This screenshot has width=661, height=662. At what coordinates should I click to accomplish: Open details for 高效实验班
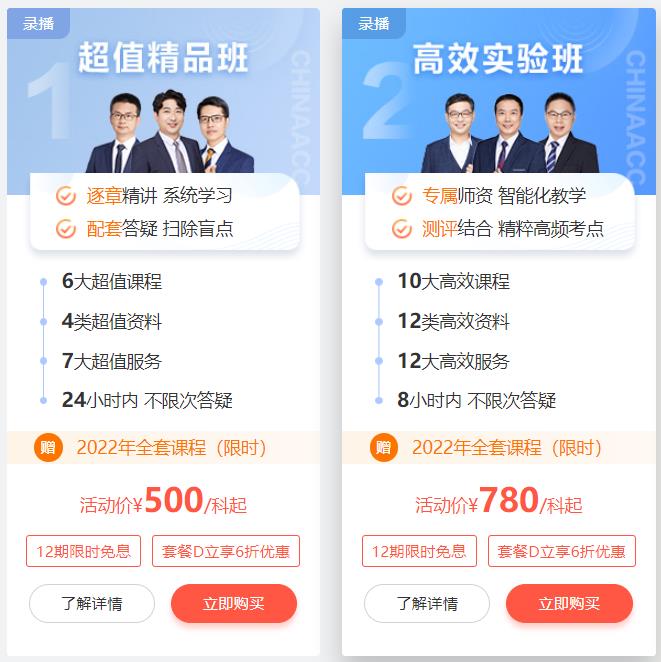(427, 603)
